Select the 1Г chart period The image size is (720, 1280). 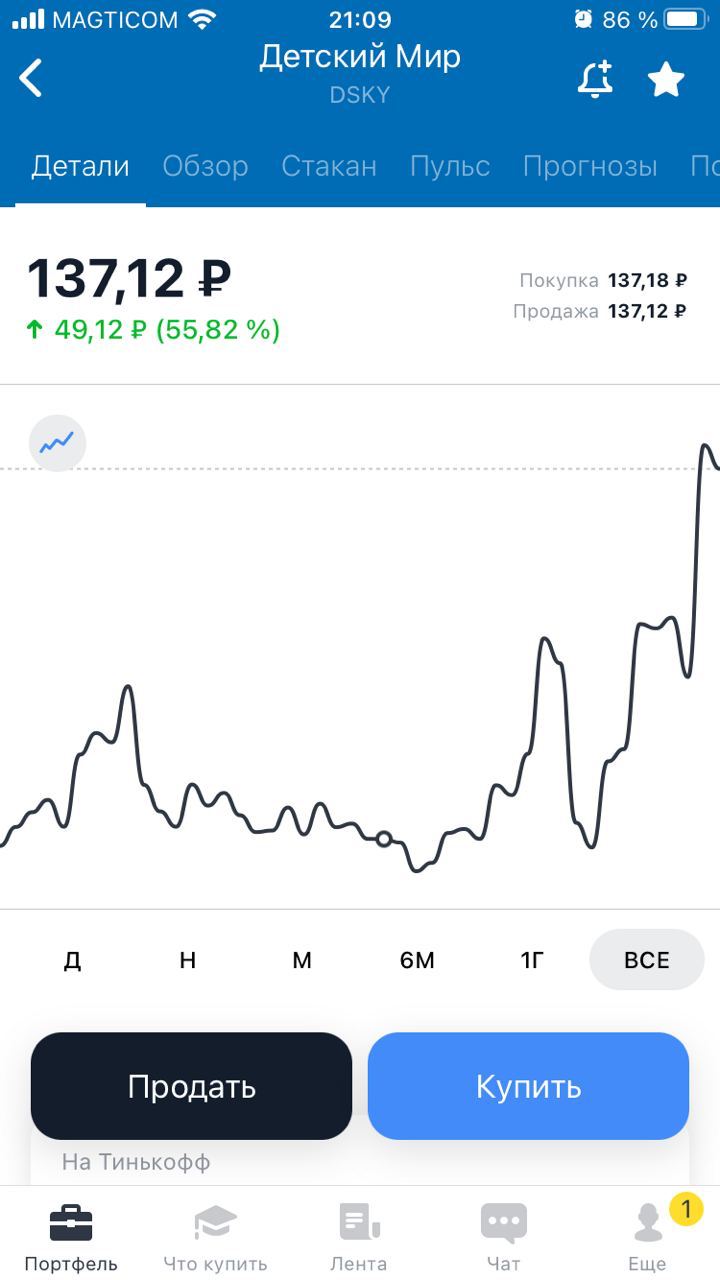[x=532, y=960]
